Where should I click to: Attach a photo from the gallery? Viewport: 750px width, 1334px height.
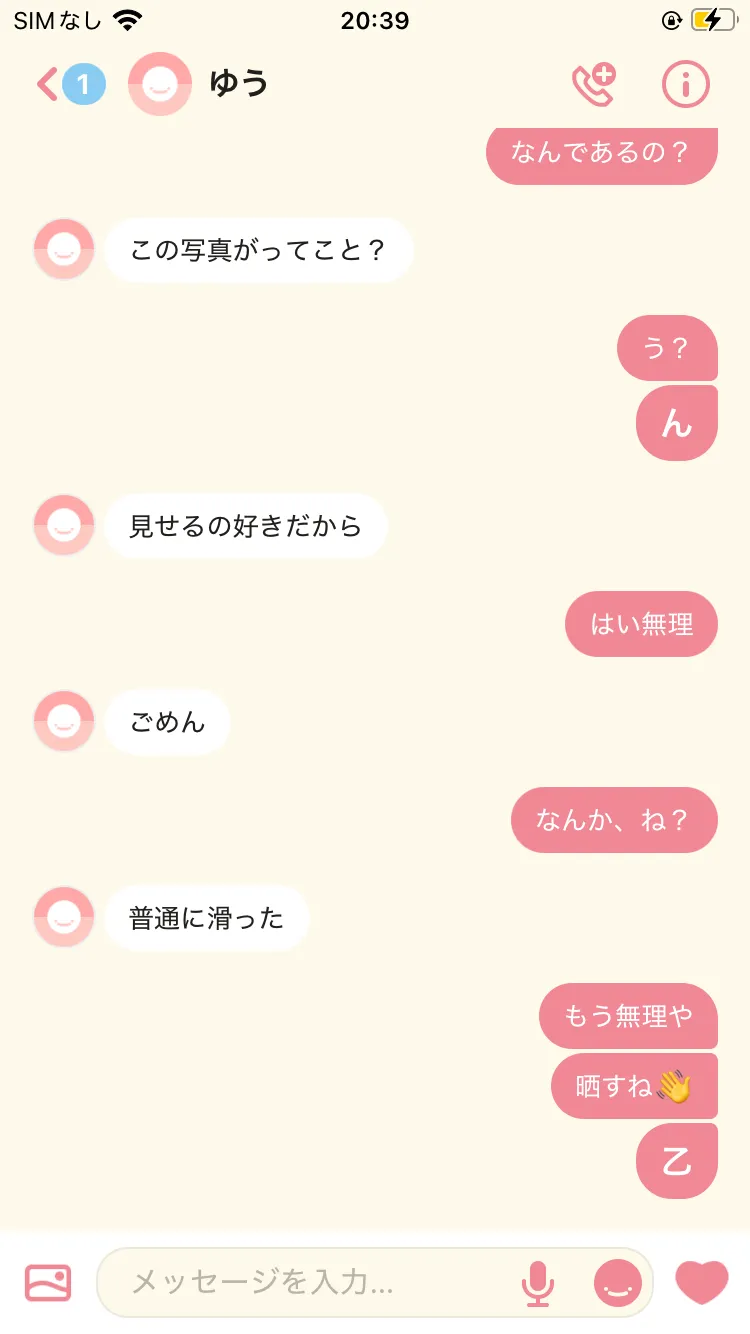pyautogui.click(x=48, y=1282)
